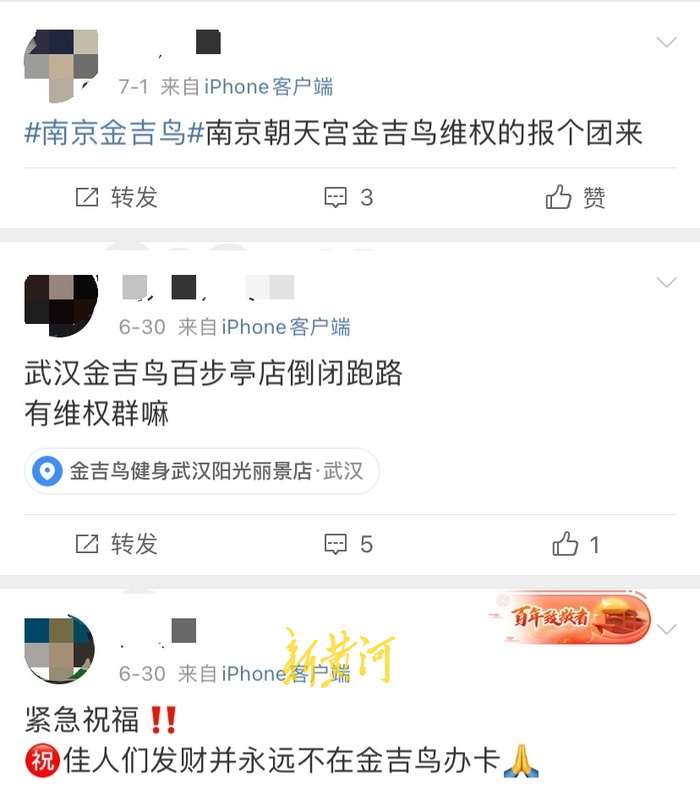Repost the 南京朝天宫金吉鸟 post

click(x=118, y=198)
